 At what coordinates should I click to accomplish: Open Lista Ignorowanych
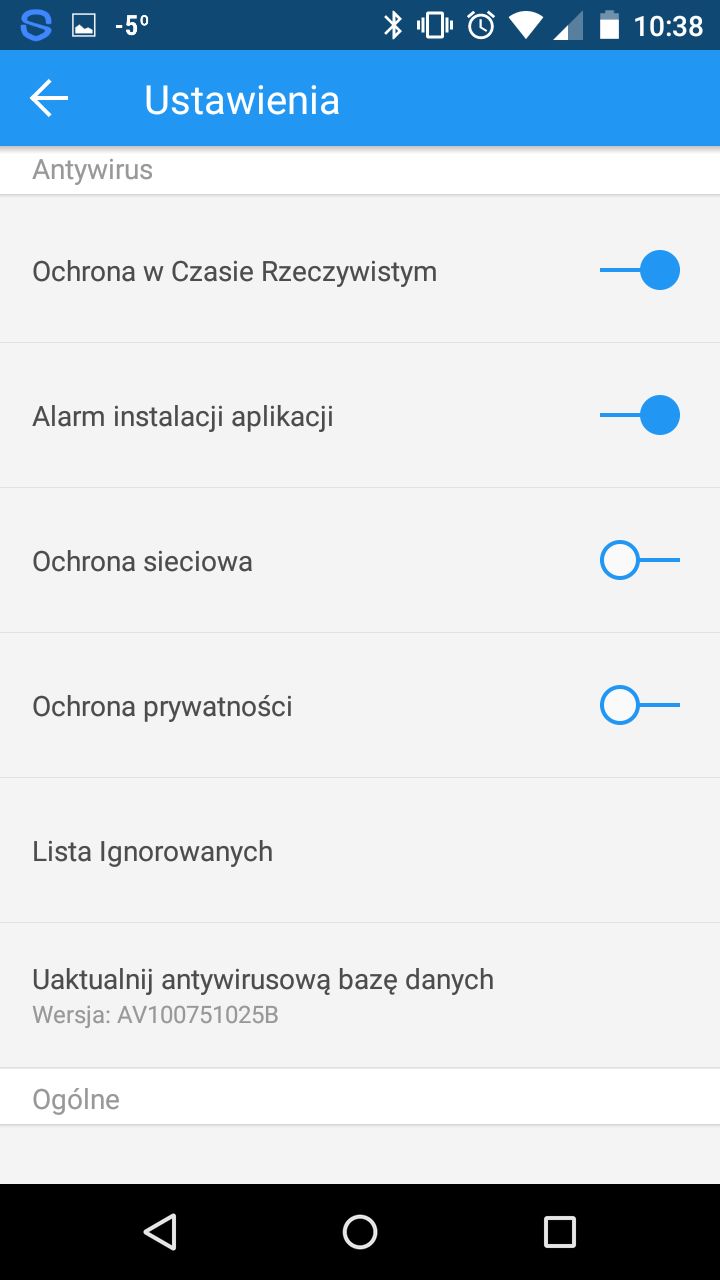pyautogui.click(x=360, y=851)
